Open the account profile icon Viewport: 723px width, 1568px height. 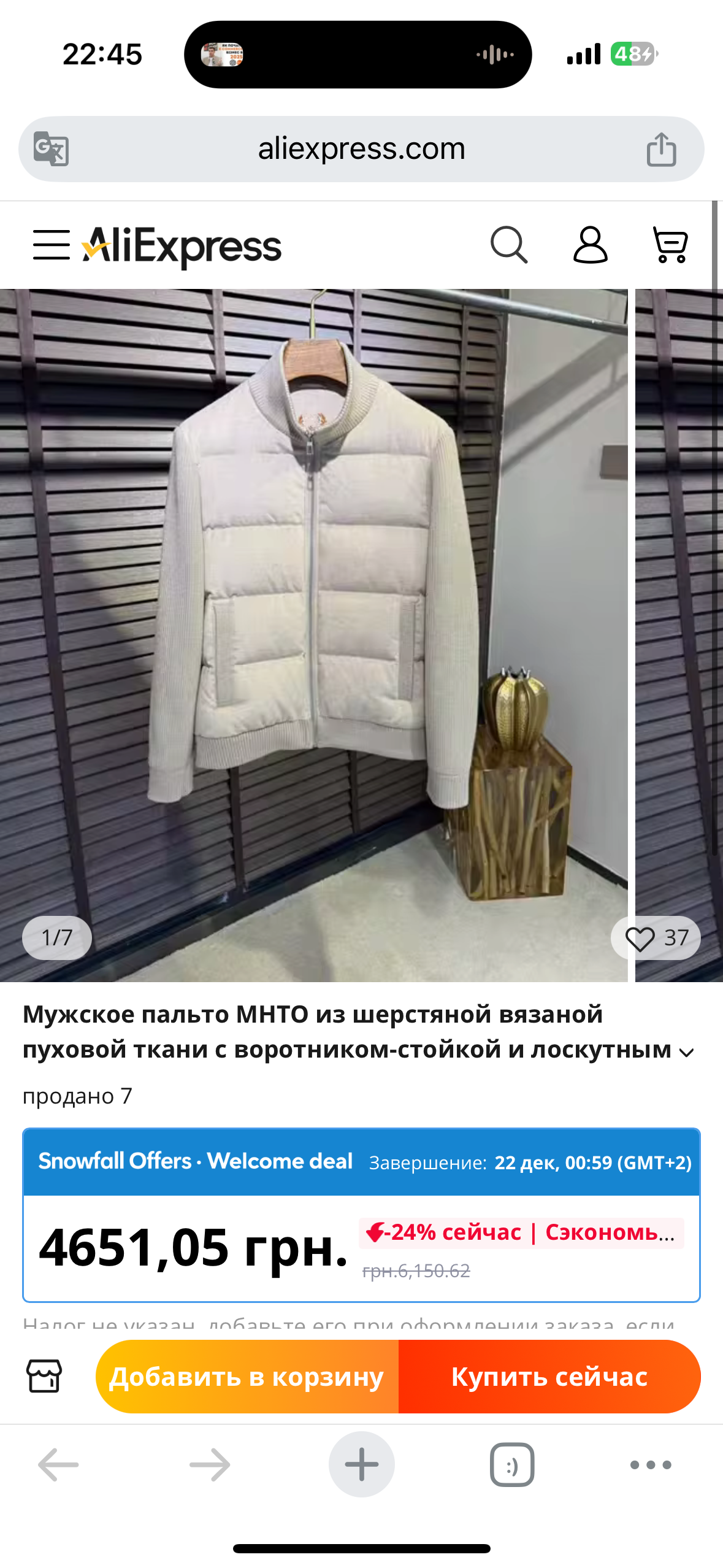click(590, 245)
